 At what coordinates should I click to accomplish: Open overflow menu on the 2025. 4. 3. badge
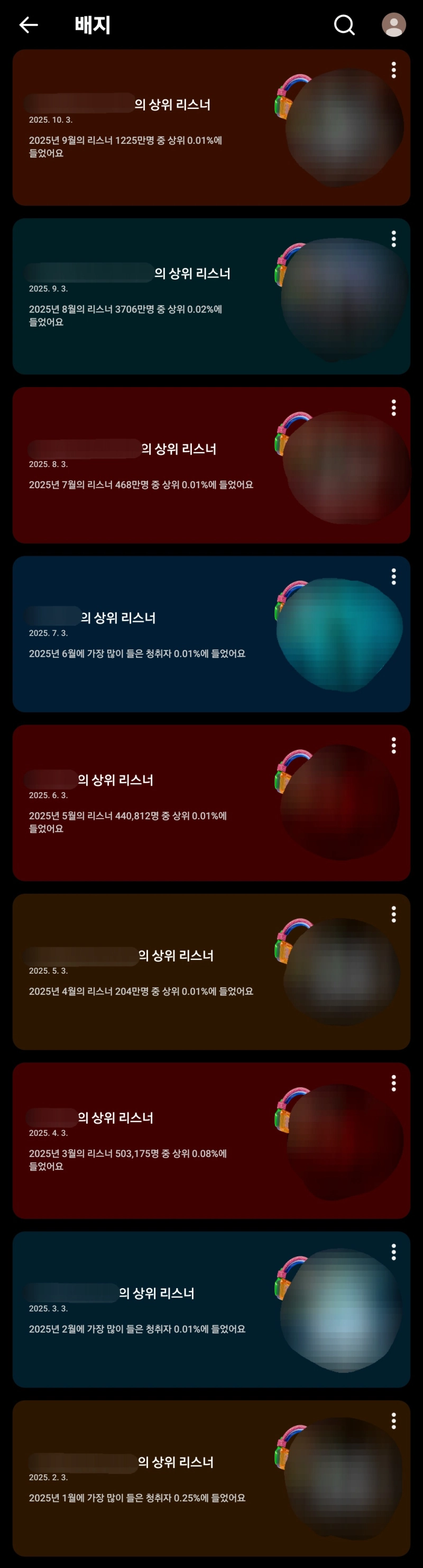point(393,1083)
